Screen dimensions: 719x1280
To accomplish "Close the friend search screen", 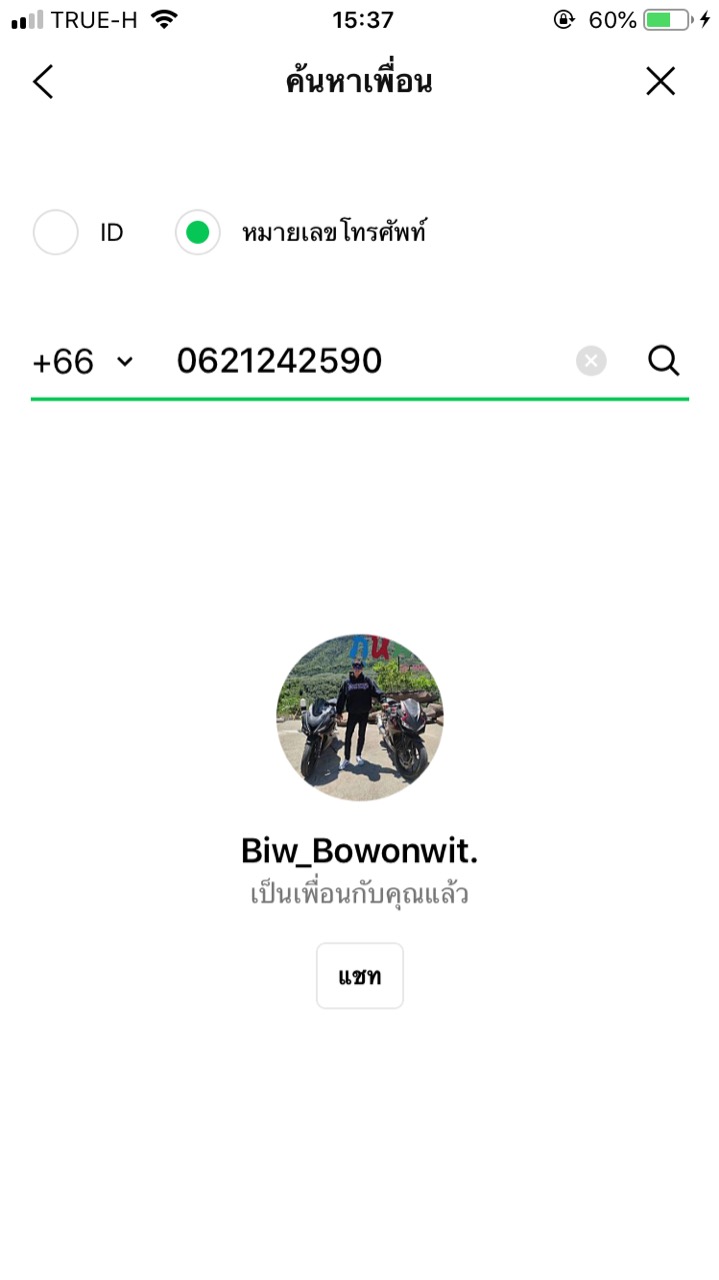I will pyautogui.click(x=660, y=82).
